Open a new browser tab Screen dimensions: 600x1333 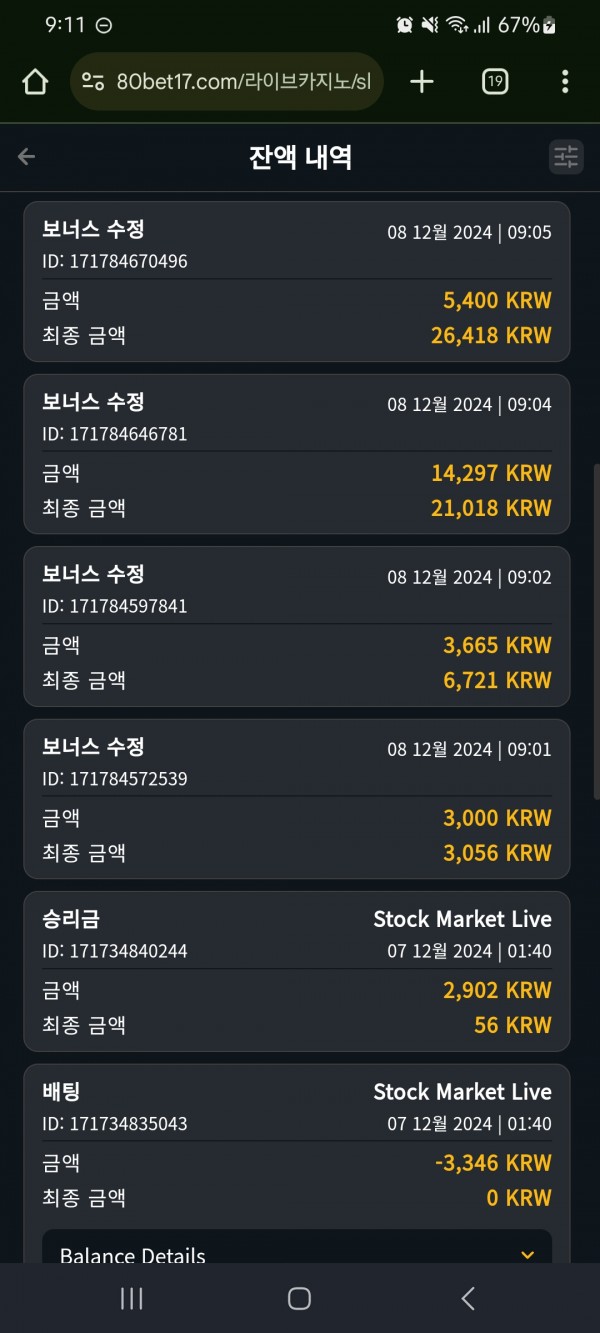tap(422, 82)
